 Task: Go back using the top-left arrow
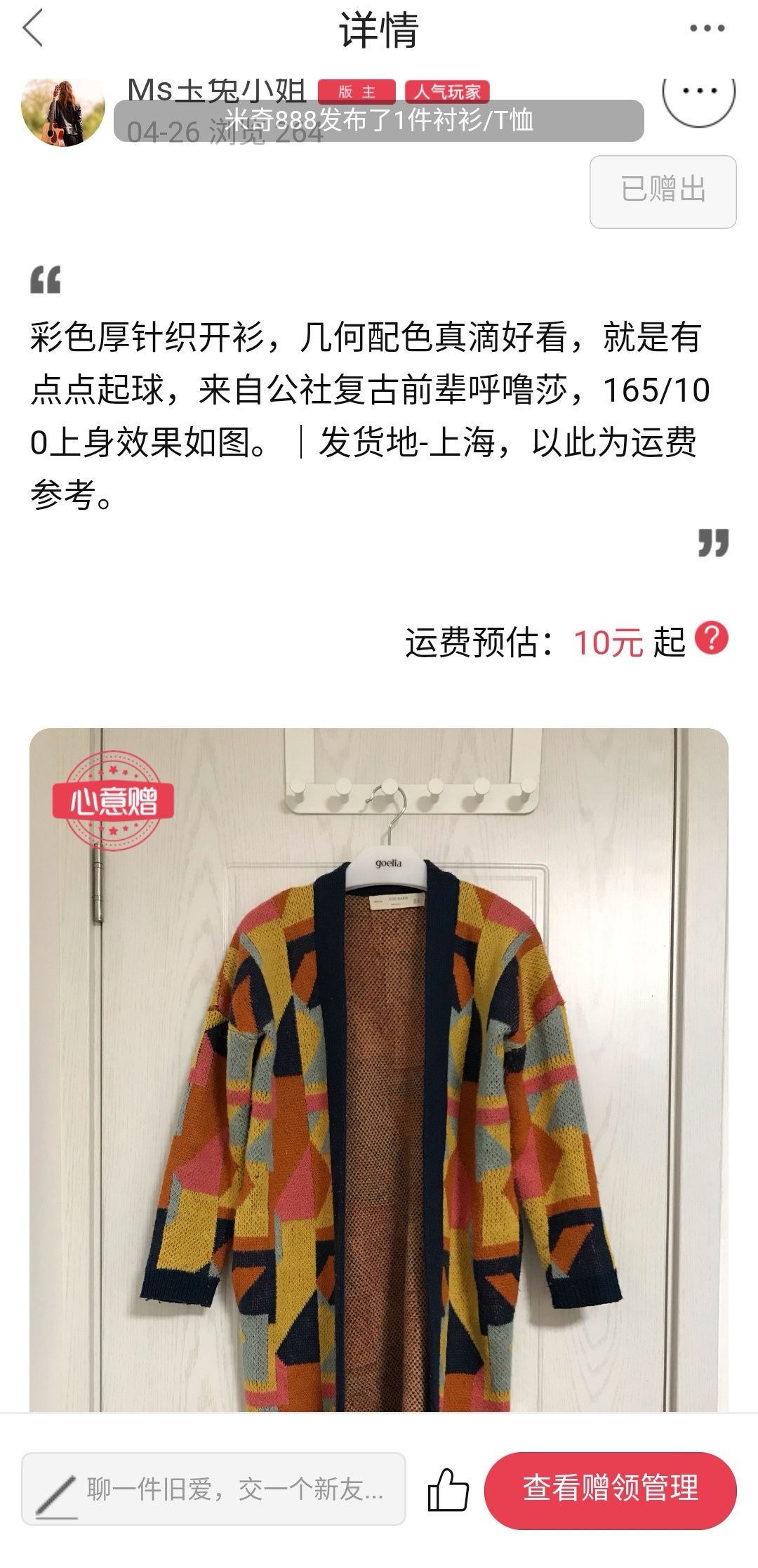click(x=33, y=29)
